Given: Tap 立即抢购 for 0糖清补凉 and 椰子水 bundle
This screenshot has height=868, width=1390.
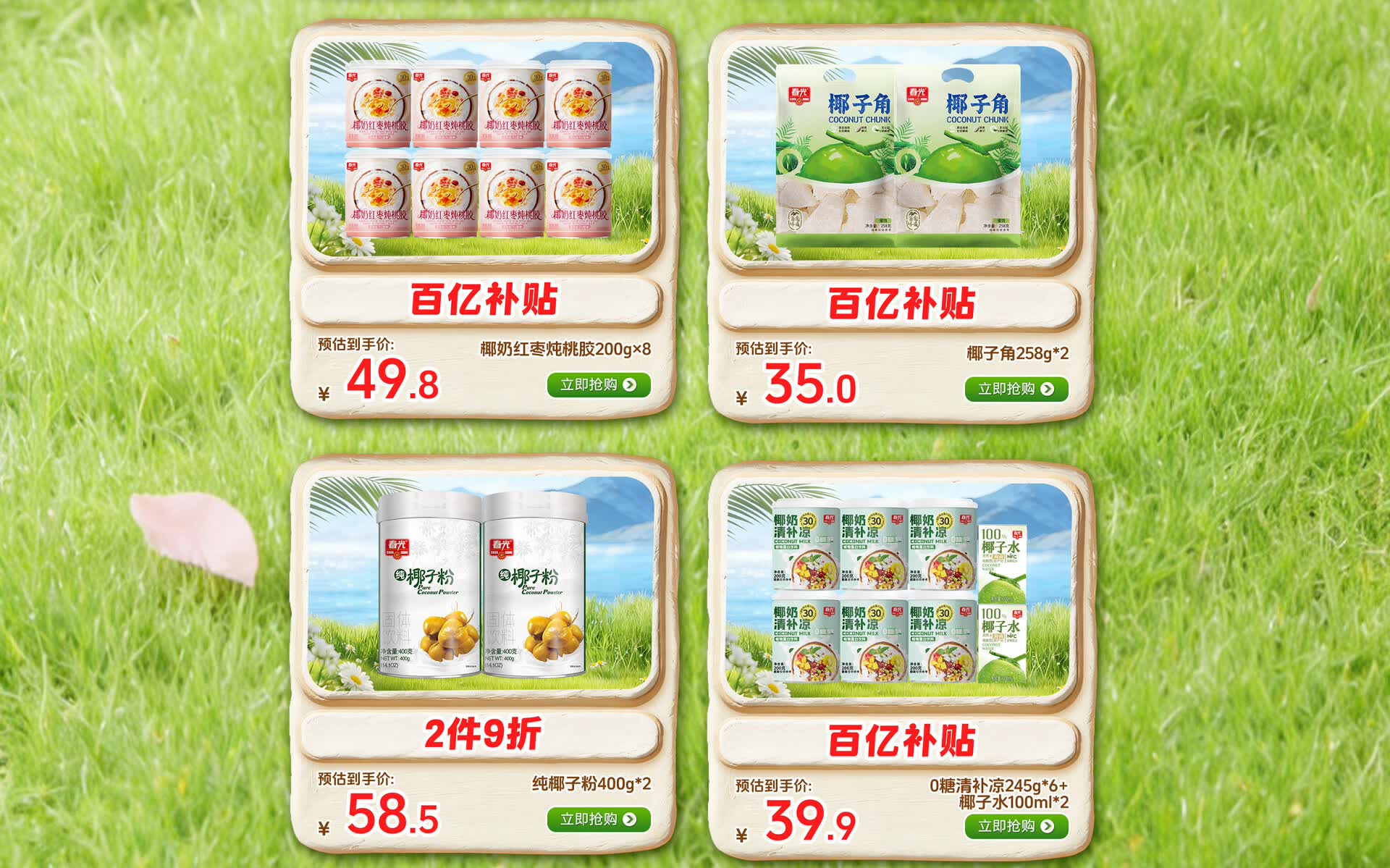Looking at the screenshot, I should 1016,826.
